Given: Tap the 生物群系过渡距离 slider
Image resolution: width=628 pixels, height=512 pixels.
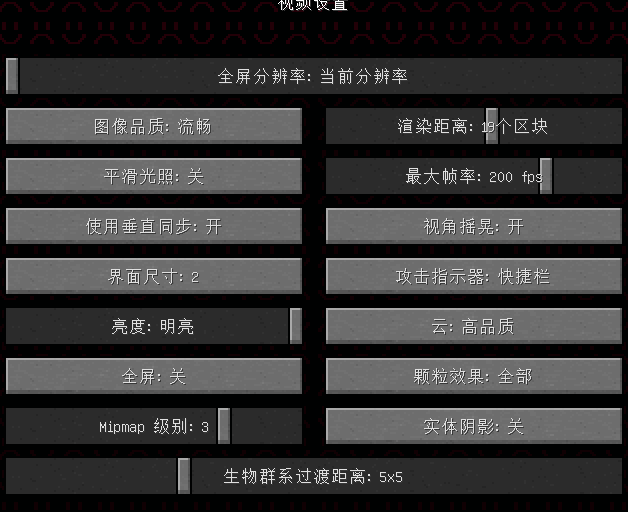Looking at the screenshot, I should click(x=313, y=476).
